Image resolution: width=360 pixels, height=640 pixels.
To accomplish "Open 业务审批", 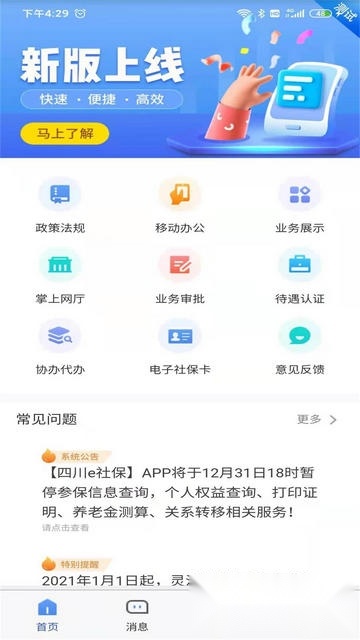I will tap(180, 276).
